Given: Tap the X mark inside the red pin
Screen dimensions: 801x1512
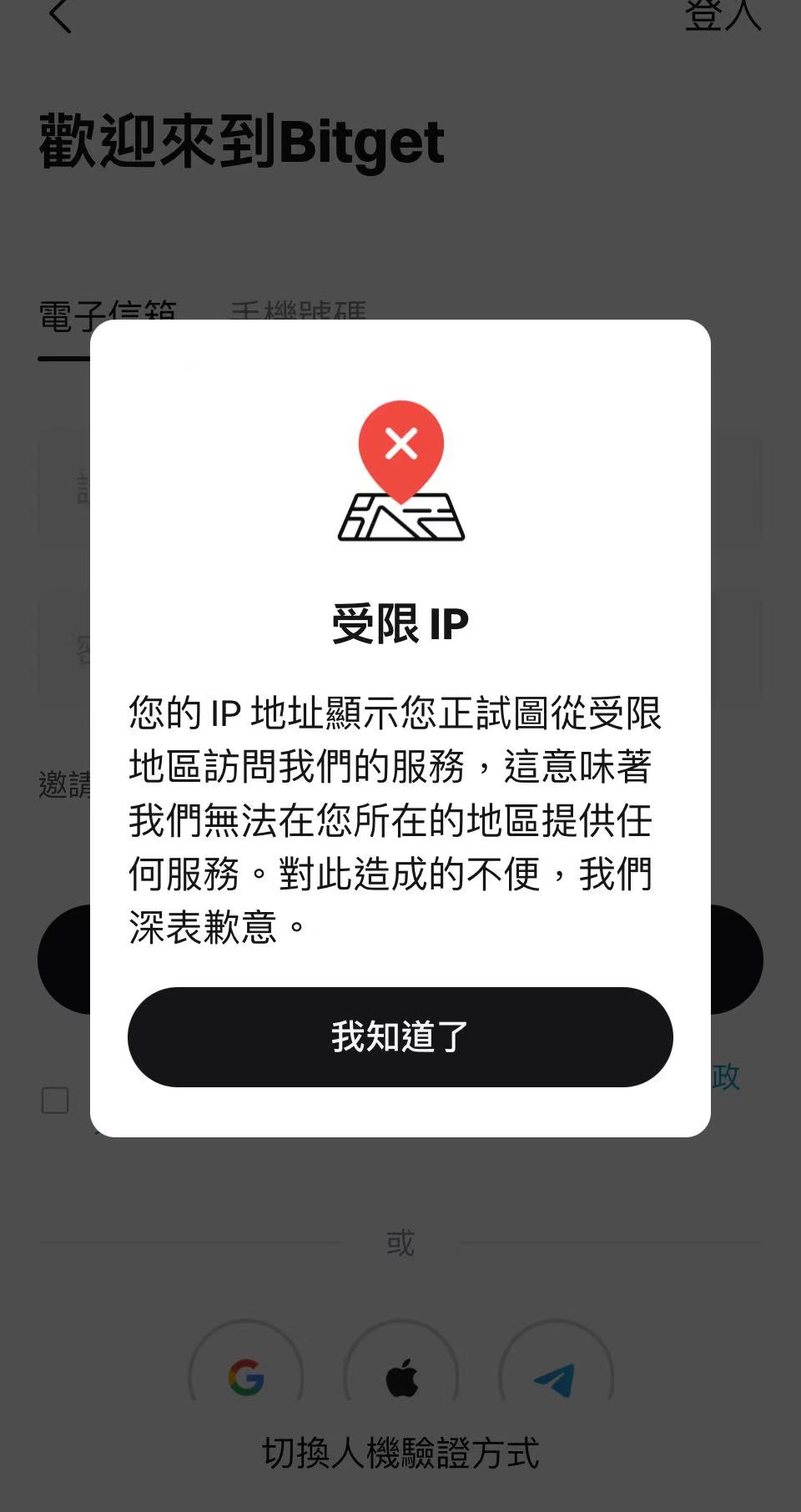Looking at the screenshot, I should (400, 445).
